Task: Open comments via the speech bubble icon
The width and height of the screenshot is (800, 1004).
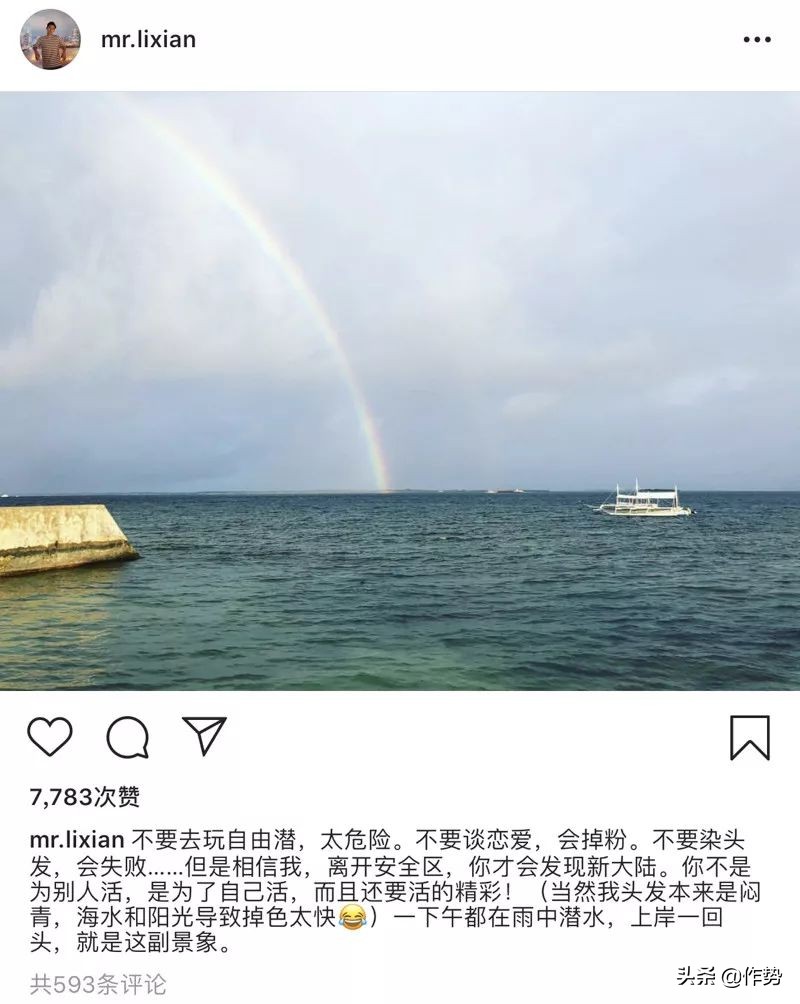Action: point(127,736)
